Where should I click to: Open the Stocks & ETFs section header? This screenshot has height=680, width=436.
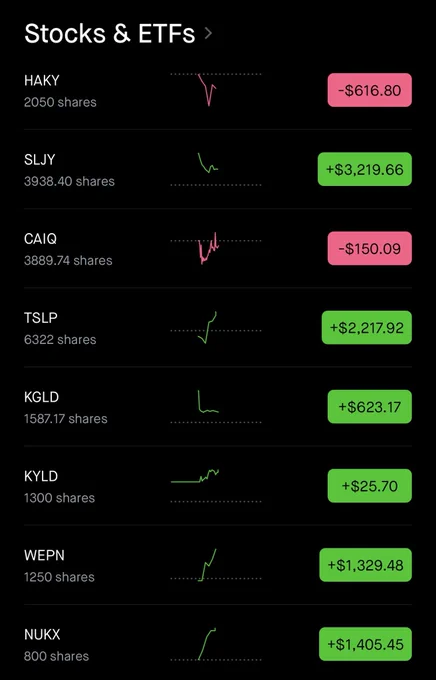118,33
